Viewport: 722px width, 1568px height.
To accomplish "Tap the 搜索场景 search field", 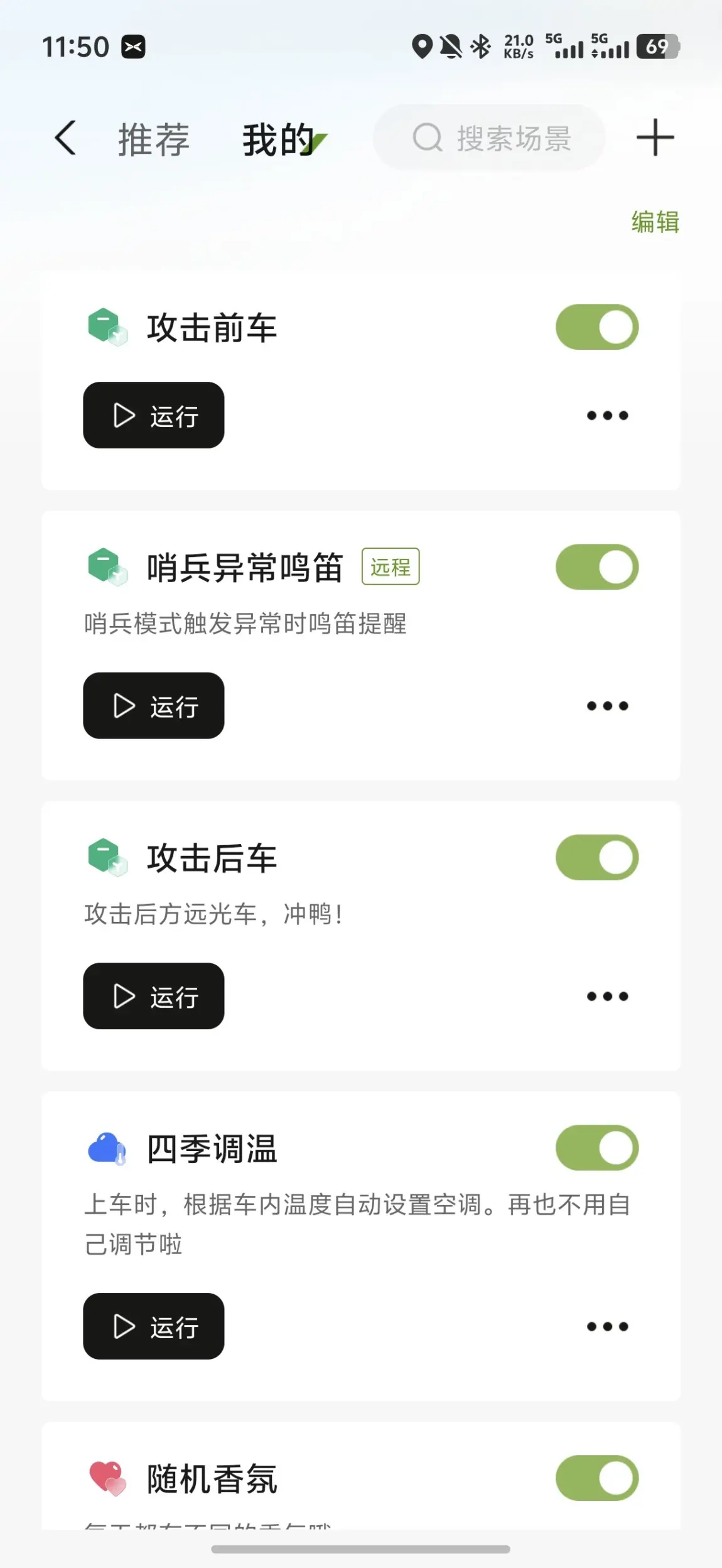I will (490, 138).
